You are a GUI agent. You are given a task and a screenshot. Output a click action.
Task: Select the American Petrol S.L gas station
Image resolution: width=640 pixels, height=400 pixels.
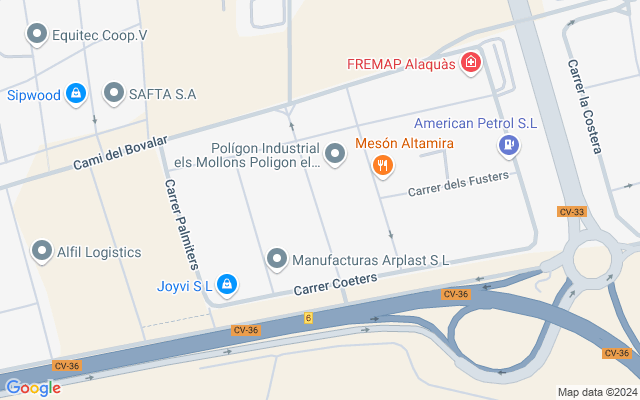(x=509, y=146)
